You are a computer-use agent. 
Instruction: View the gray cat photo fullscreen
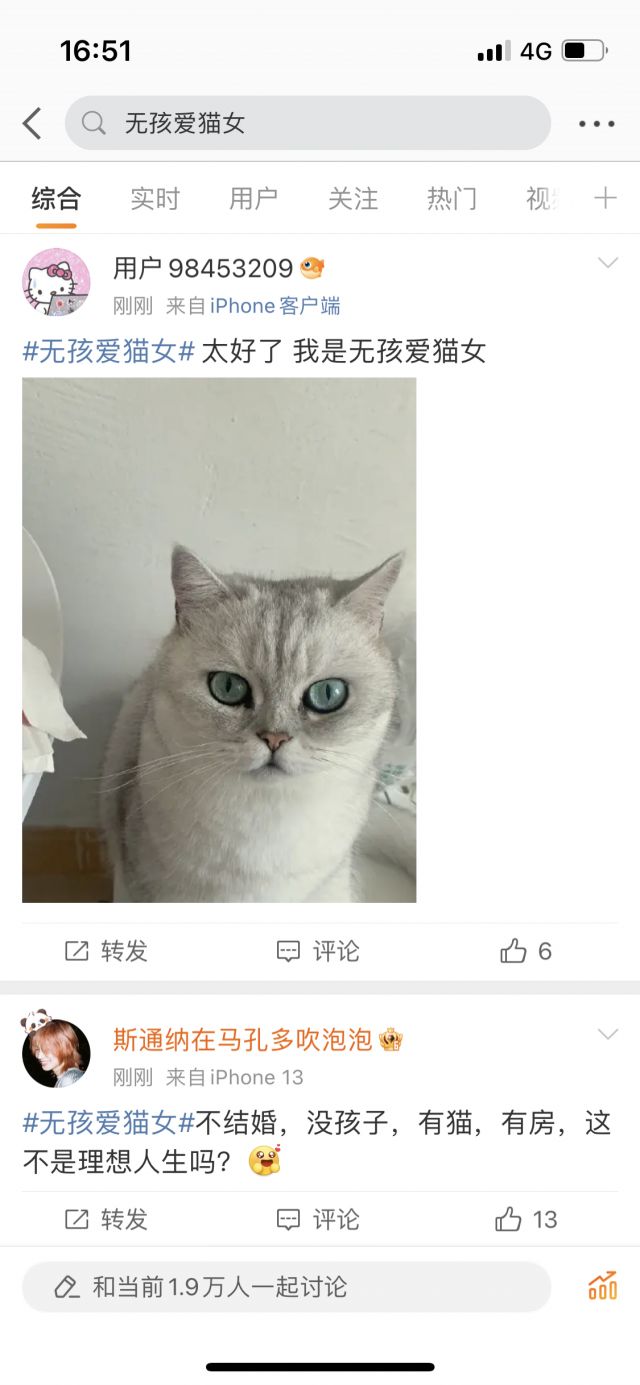pyautogui.click(x=219, y=640)
